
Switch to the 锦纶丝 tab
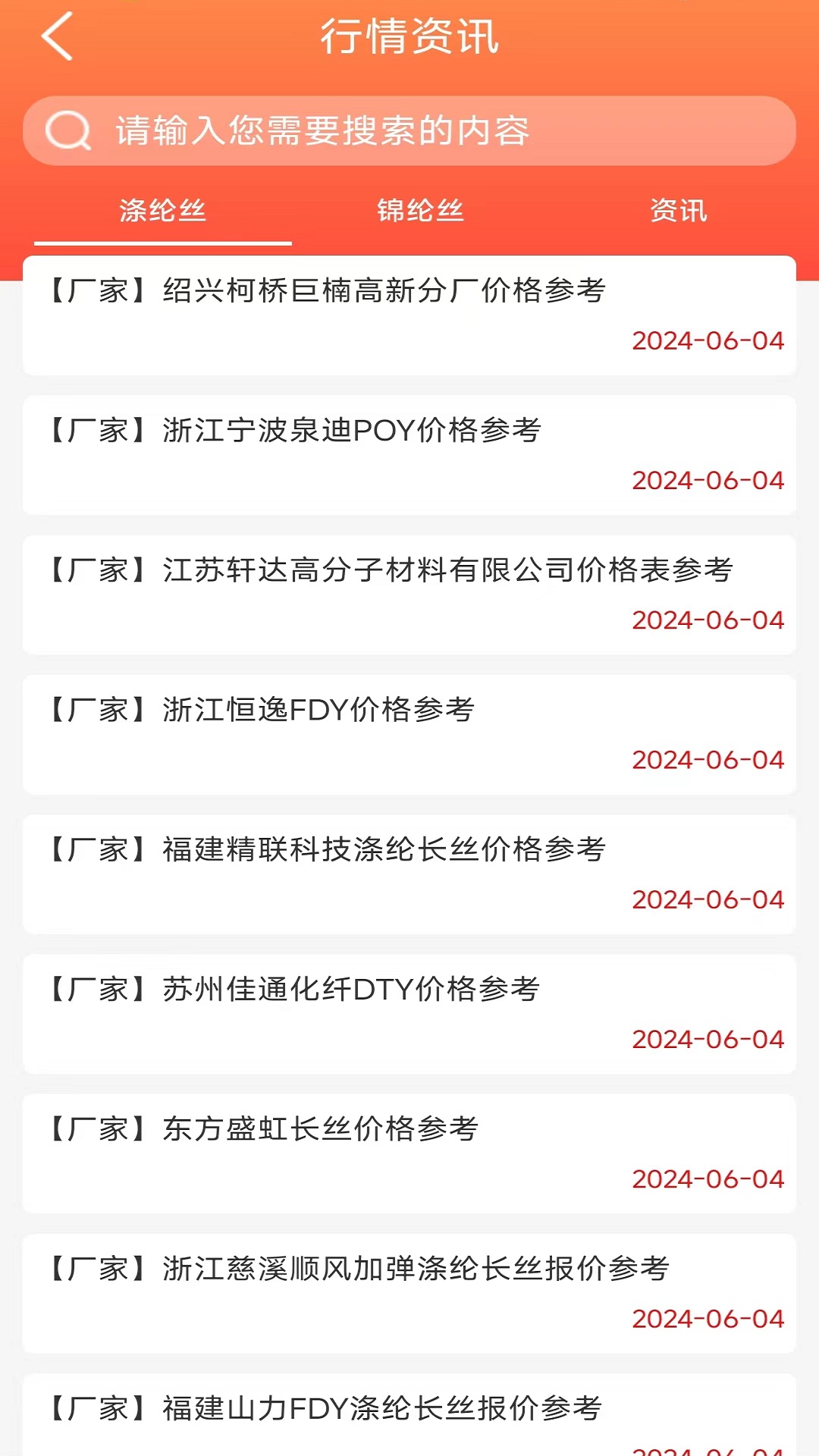420,211
